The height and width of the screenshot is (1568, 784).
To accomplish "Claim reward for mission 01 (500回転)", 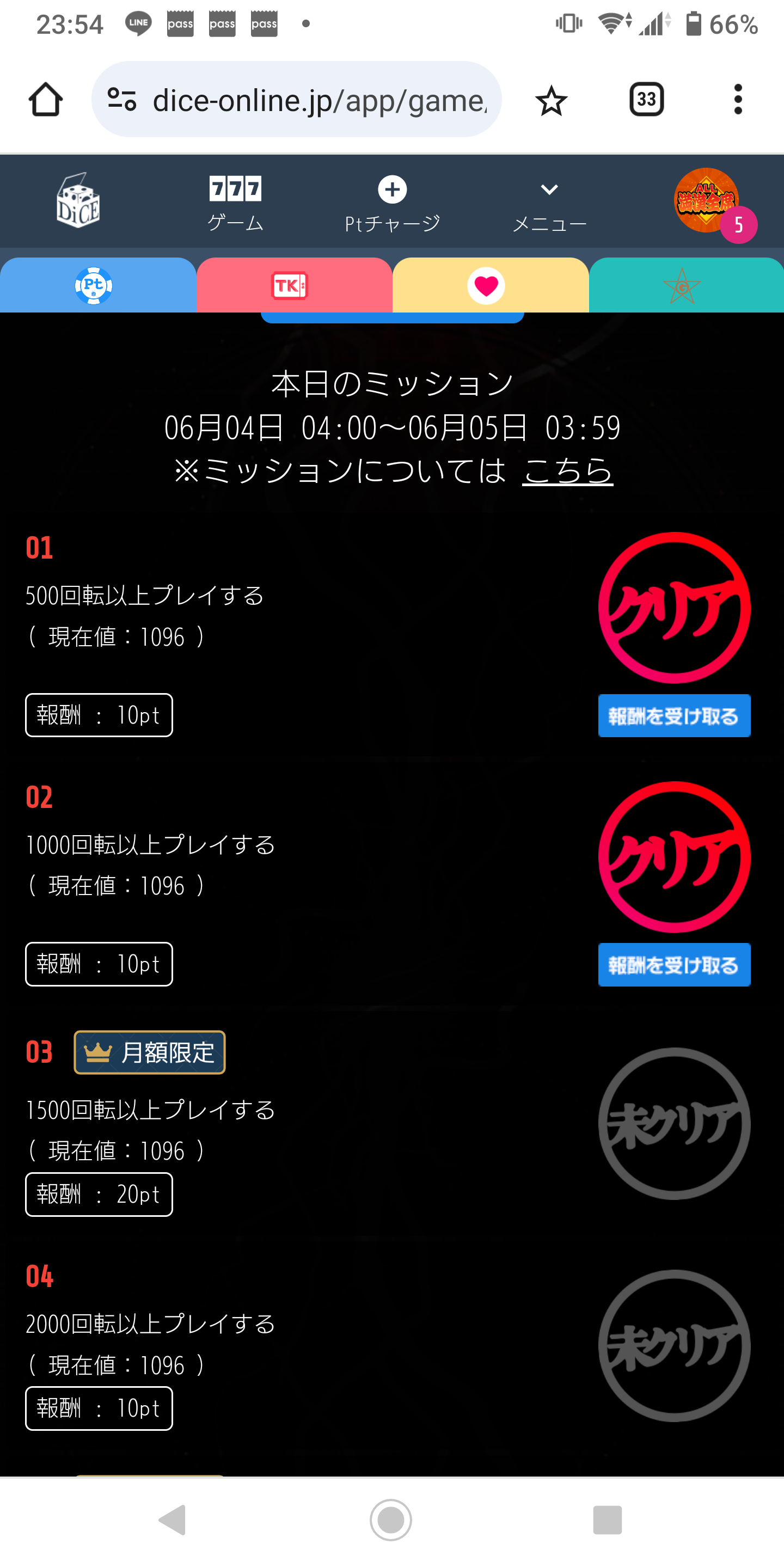I will pos(675,716).
